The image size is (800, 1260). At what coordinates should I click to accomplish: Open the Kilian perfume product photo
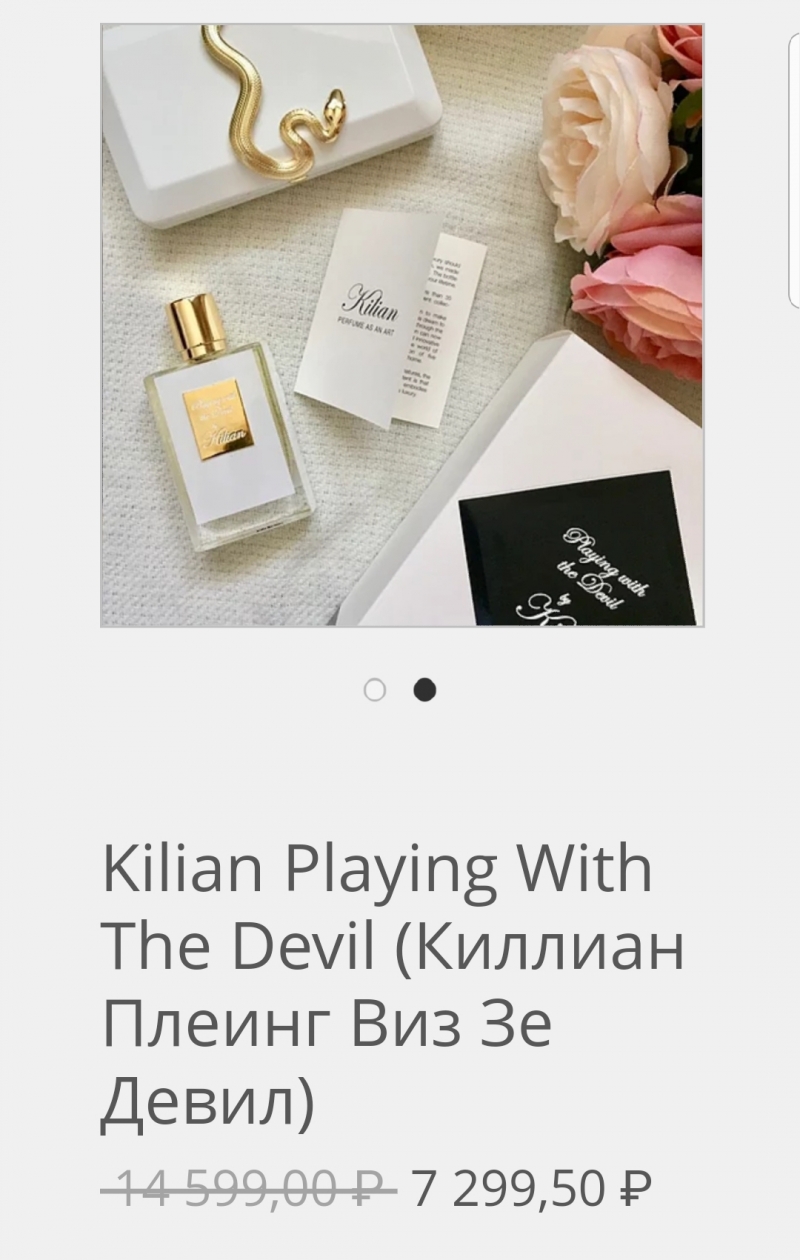click(x=402, y=325)
